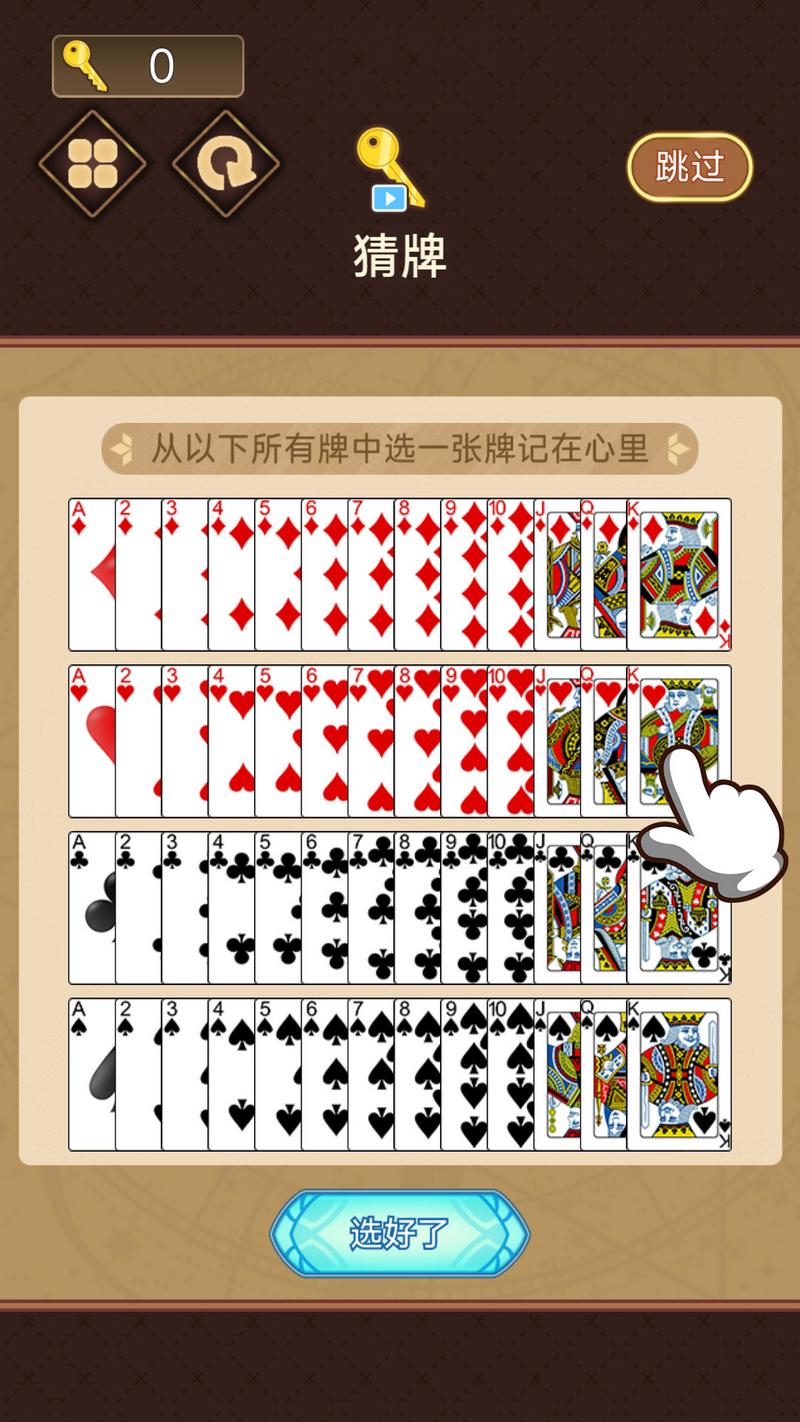This screenshot has width=800, height=1422.
Task: Select the 4 of clubs card
Action: [231, 907]
